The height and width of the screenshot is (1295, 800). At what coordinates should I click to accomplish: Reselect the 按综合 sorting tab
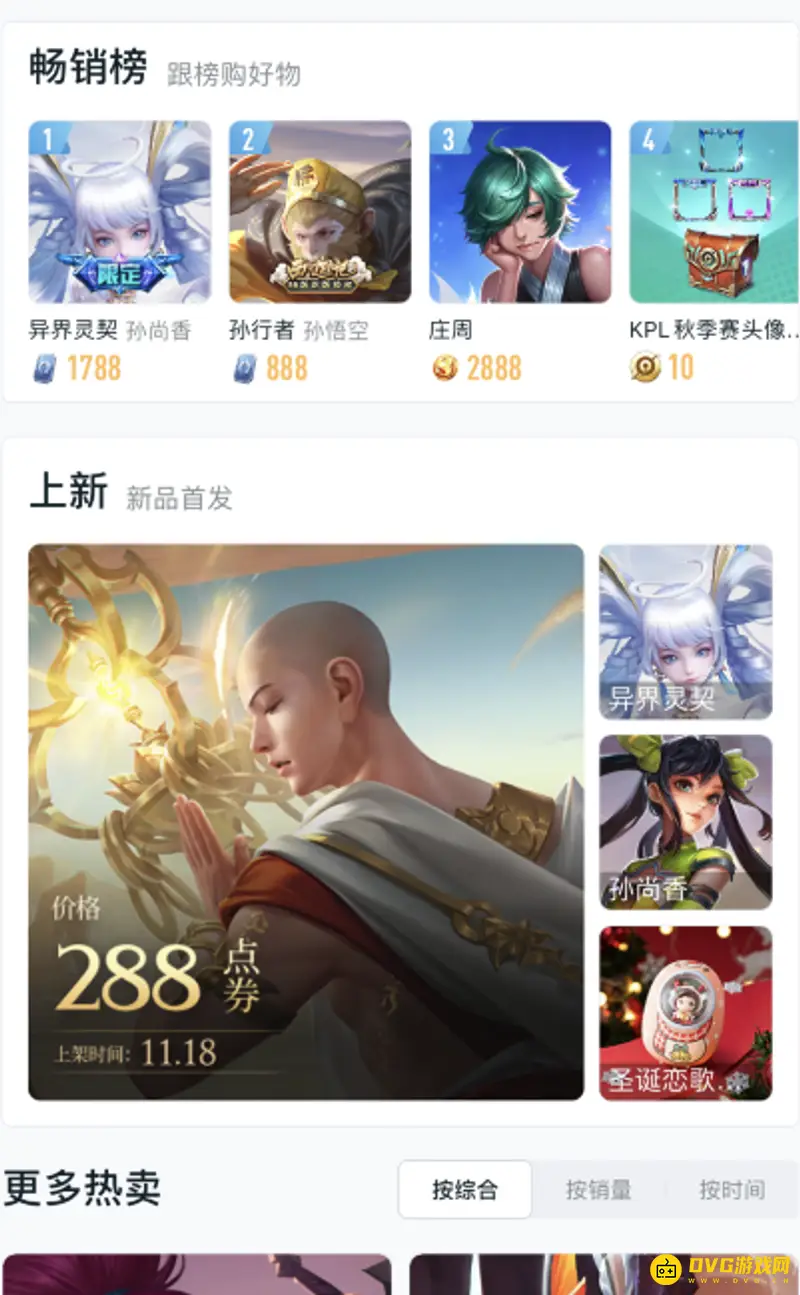pyautogui.click(x=465, y=1189)
